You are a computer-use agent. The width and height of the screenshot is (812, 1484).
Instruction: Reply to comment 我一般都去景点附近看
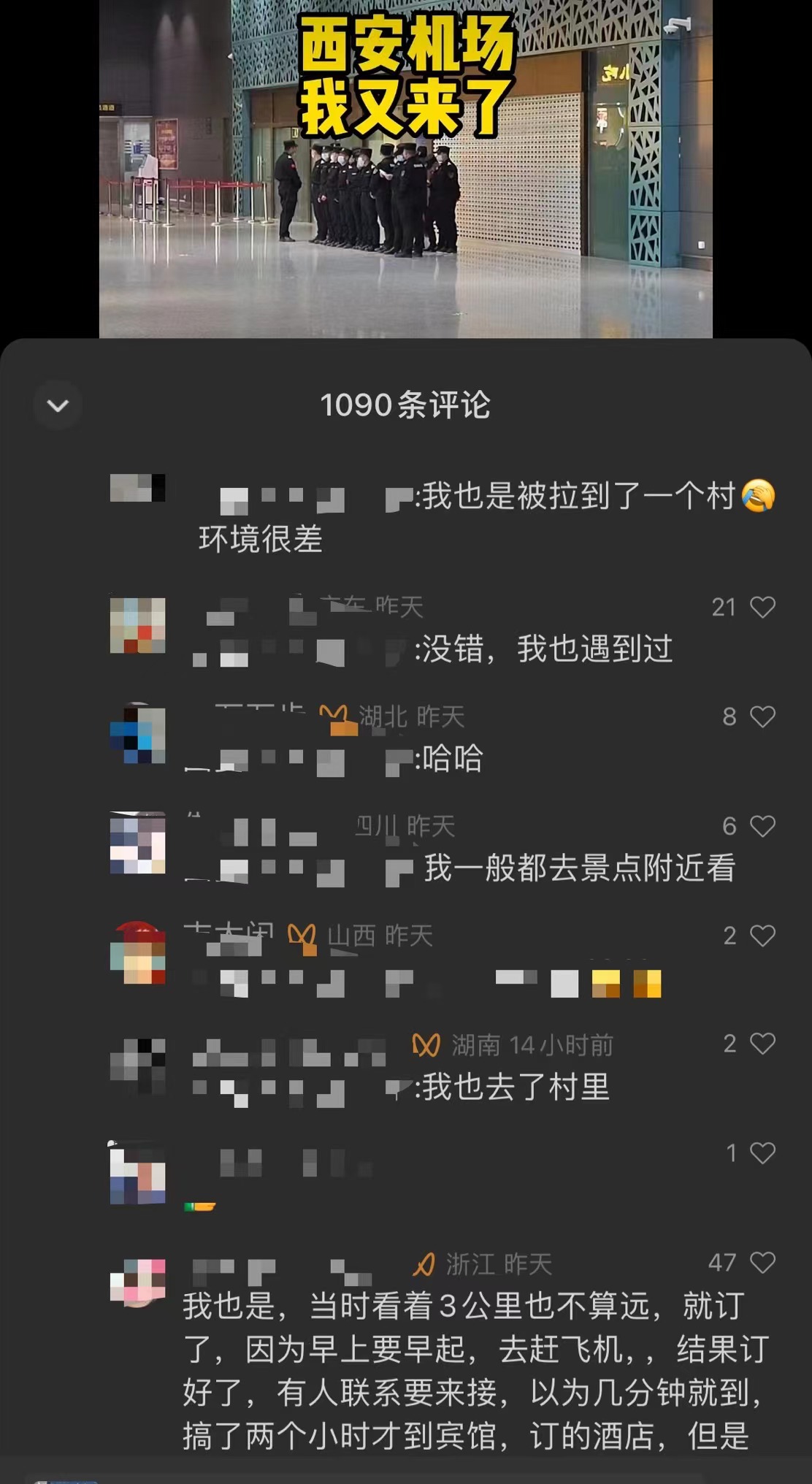pyautogui.click(x=579, y=868)
